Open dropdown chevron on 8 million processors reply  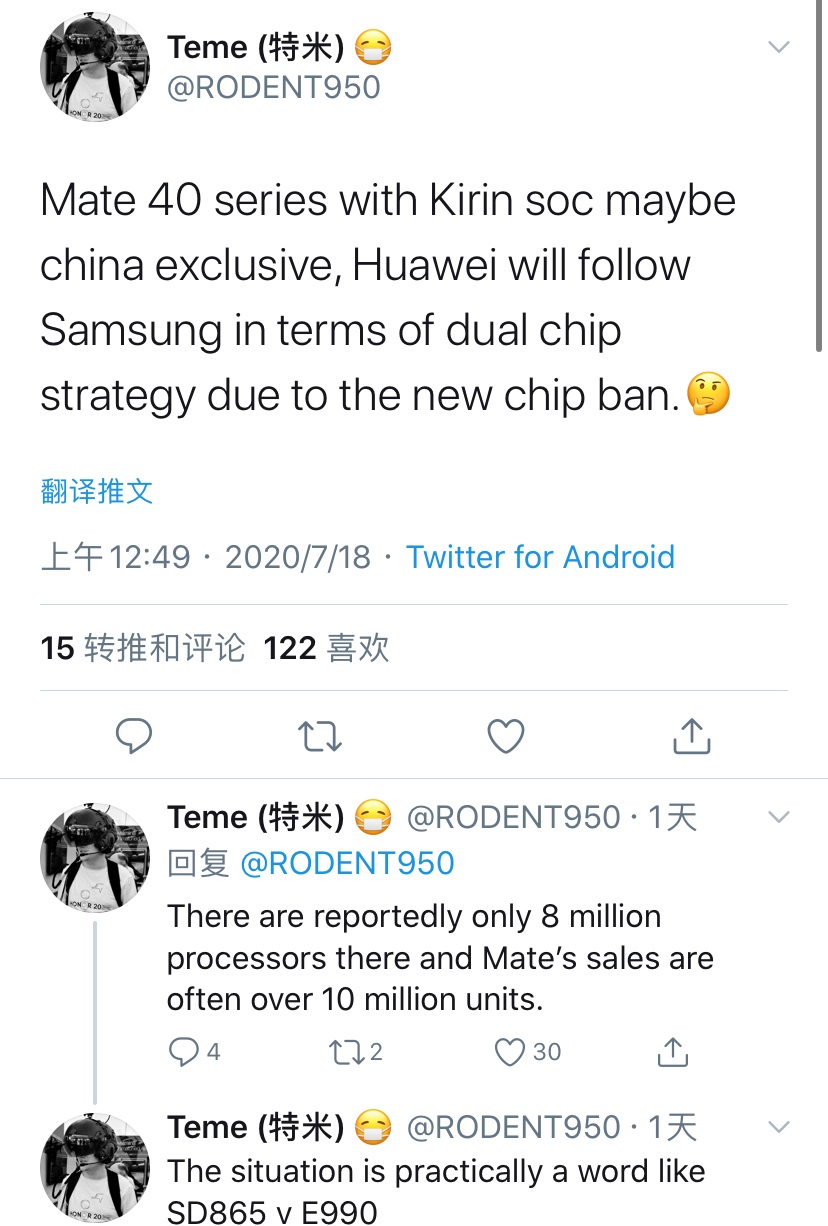point(778,817)
